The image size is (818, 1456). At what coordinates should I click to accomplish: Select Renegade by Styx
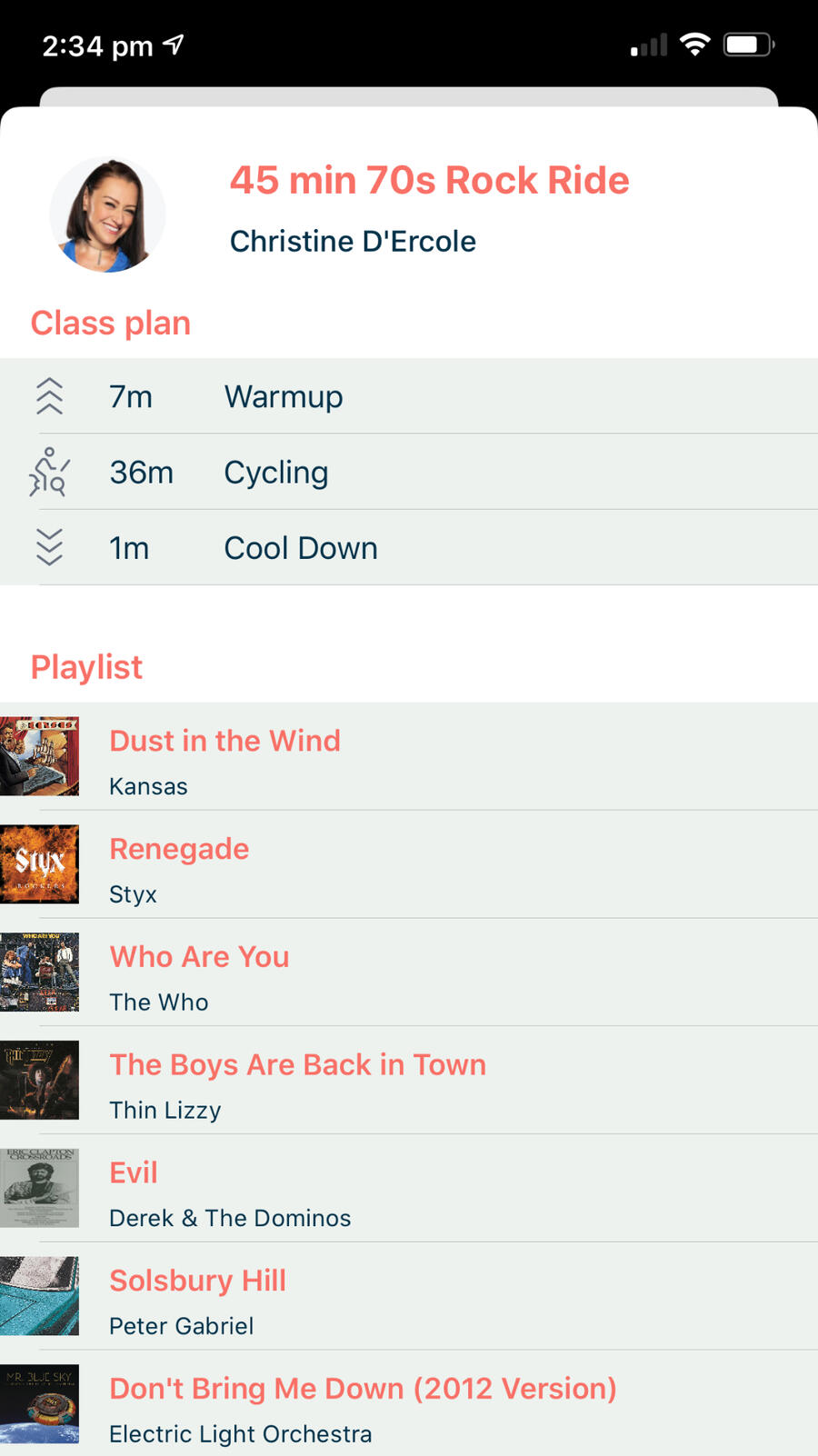point(409,864)
